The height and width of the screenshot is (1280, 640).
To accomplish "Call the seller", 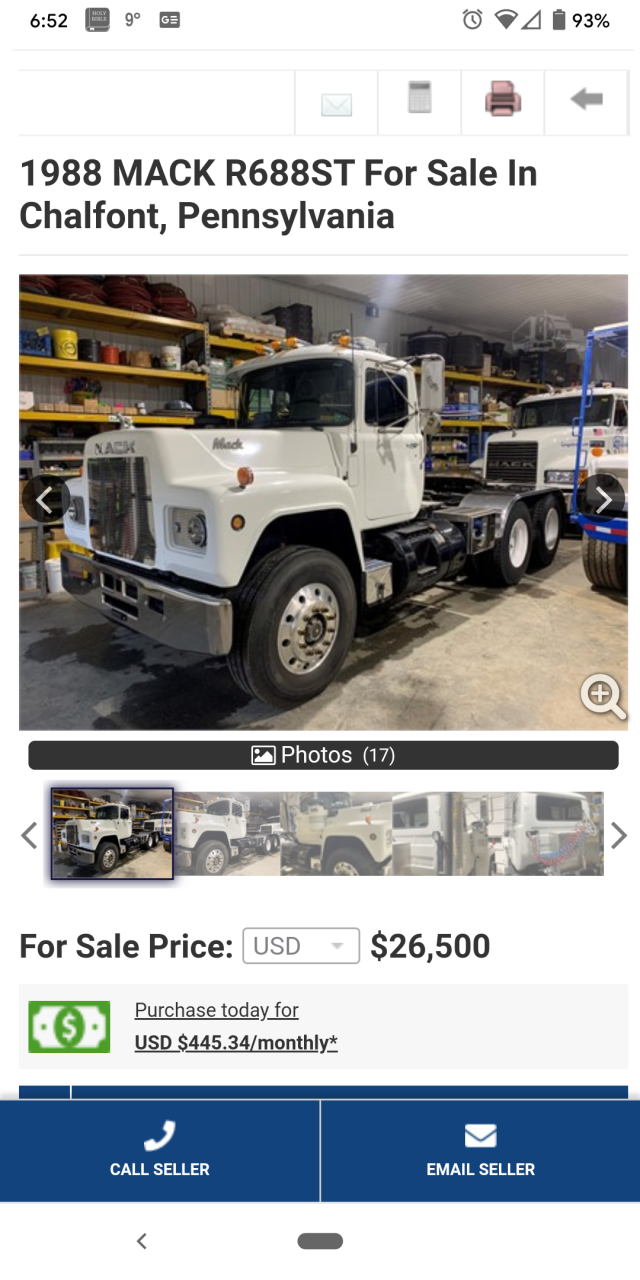I will pyautogui.click(x=160, y=1150).
